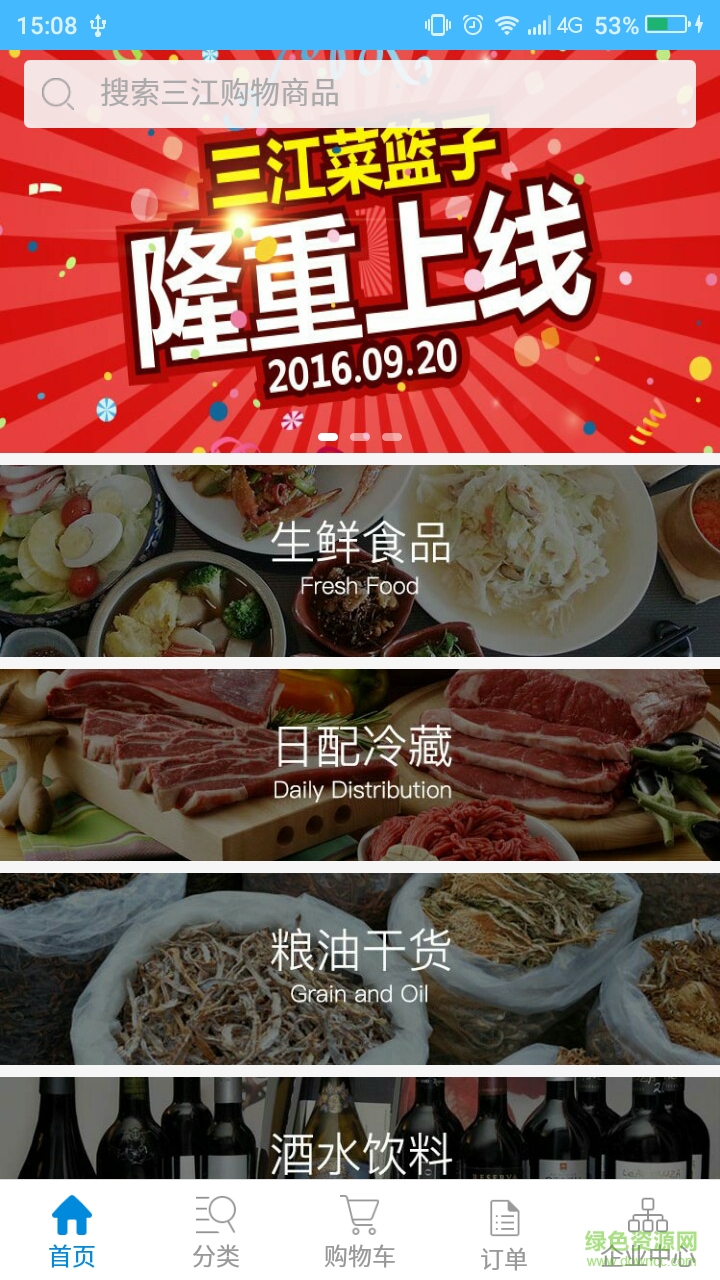Viewport: 720px width, 1280px height.
Task: Tap the vibrate mode status icon
Action: (440, 27)
